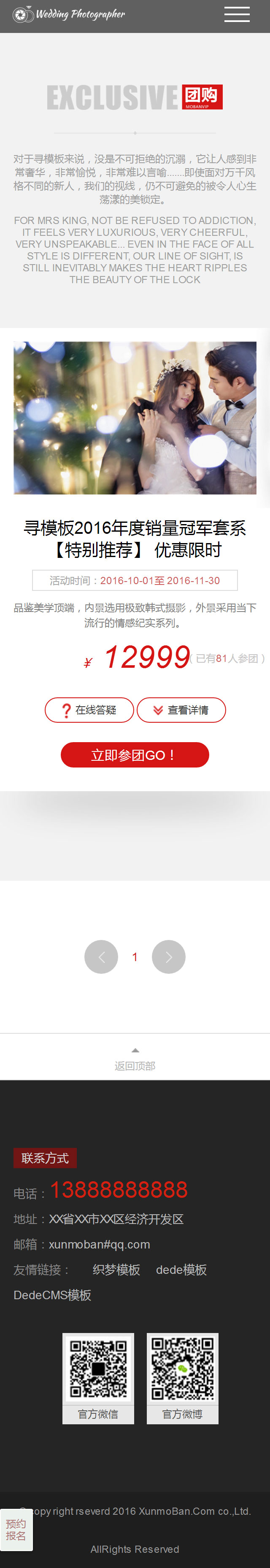Select page number 1
This screenshot has width=270, height=1568.
[135, 957]
